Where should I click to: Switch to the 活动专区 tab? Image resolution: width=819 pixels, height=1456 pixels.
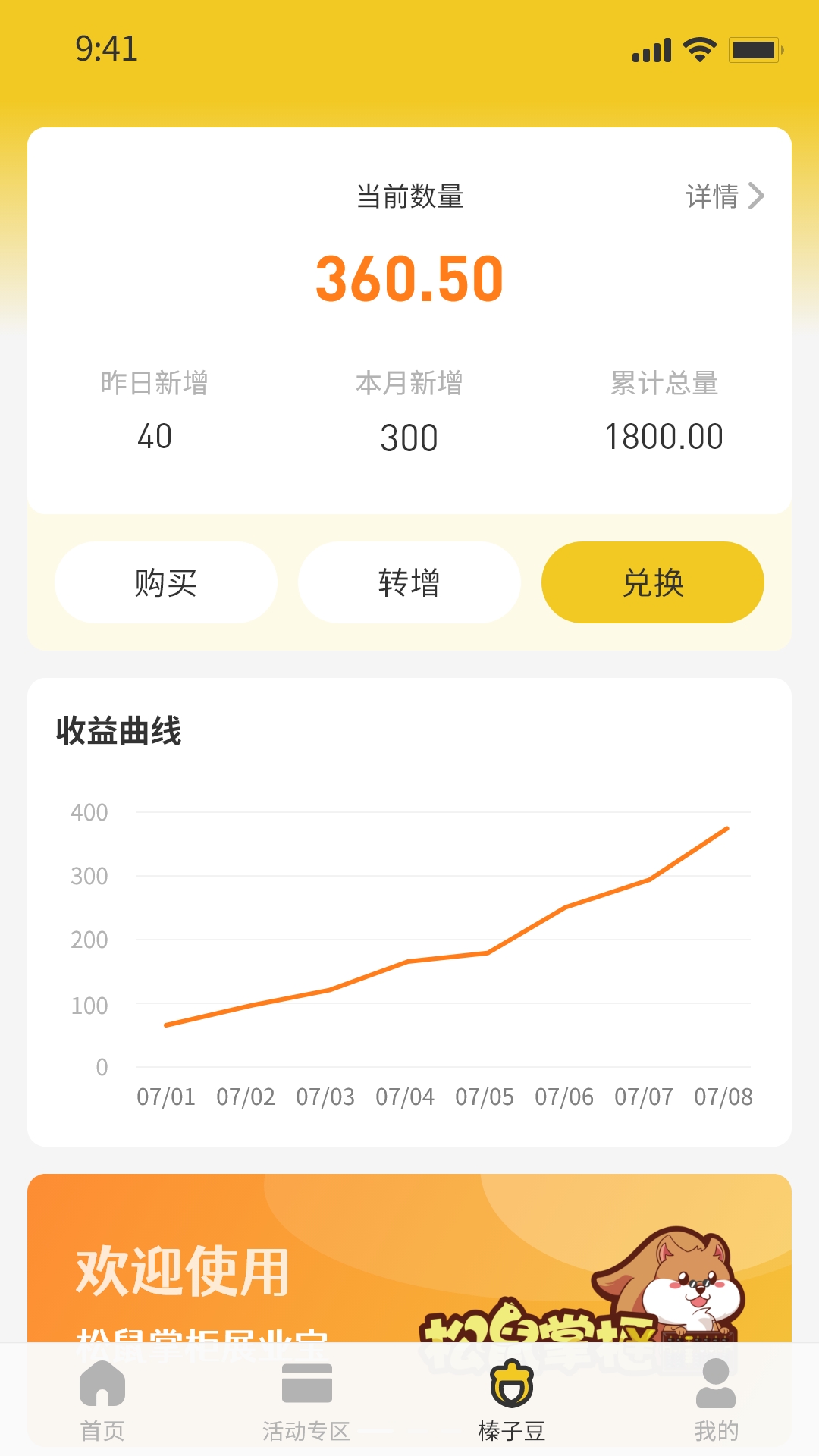click(306, 1400)
